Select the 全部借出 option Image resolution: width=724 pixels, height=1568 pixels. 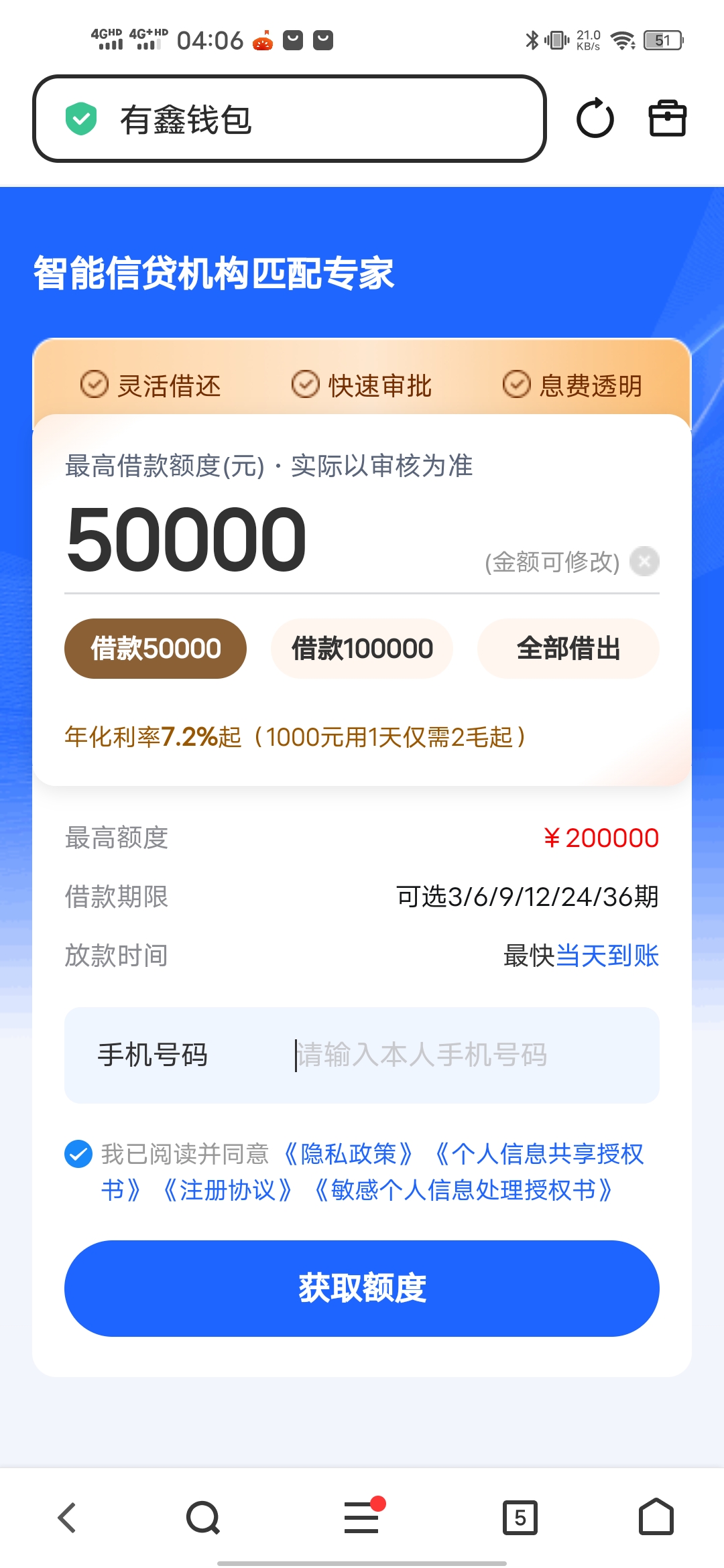coord(568,649)
